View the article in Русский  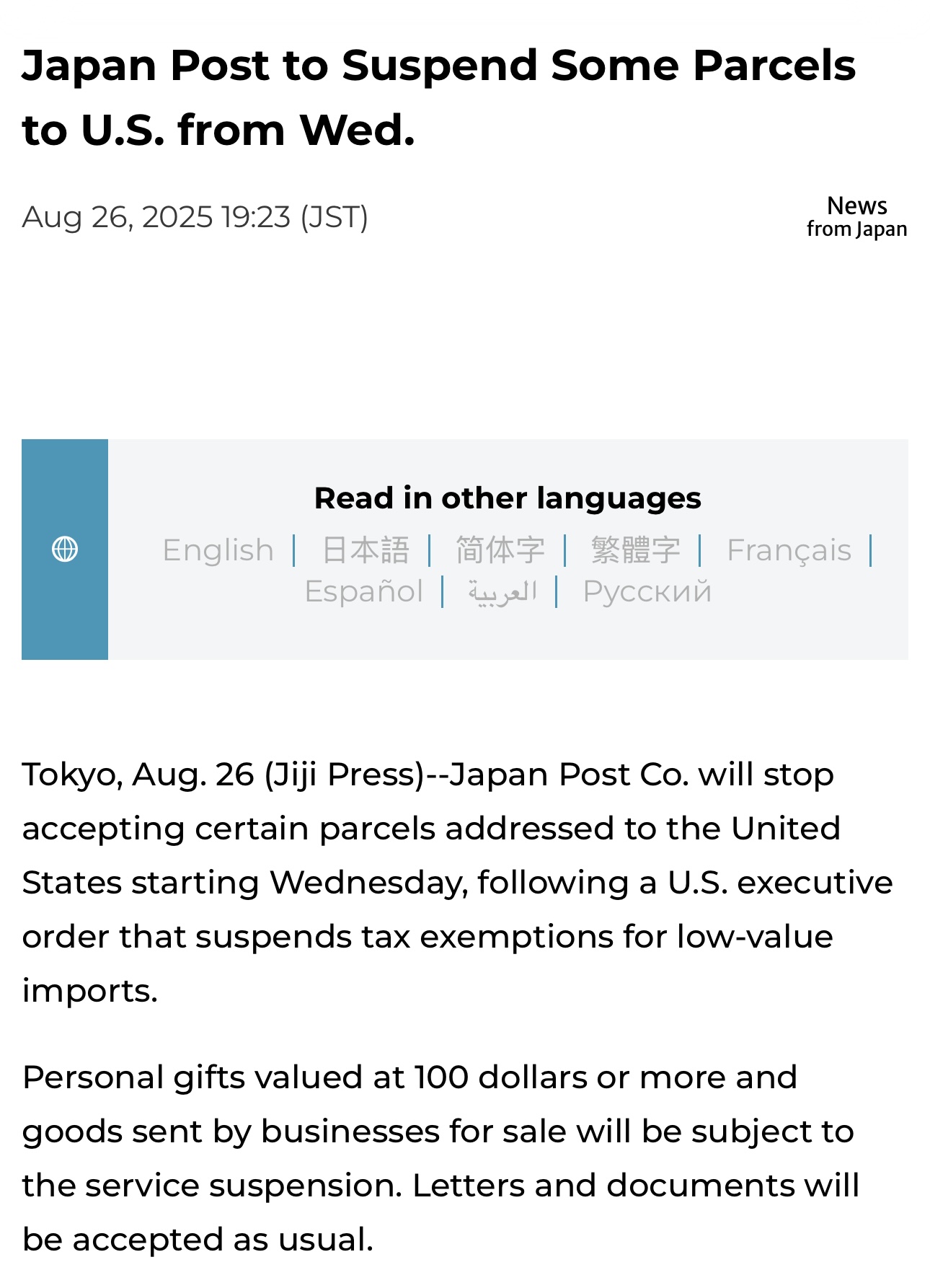coord(647,591)
